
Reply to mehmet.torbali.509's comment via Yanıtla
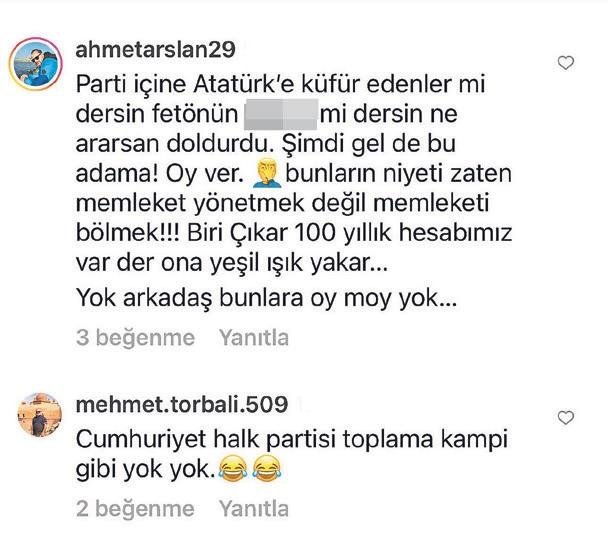256,508
